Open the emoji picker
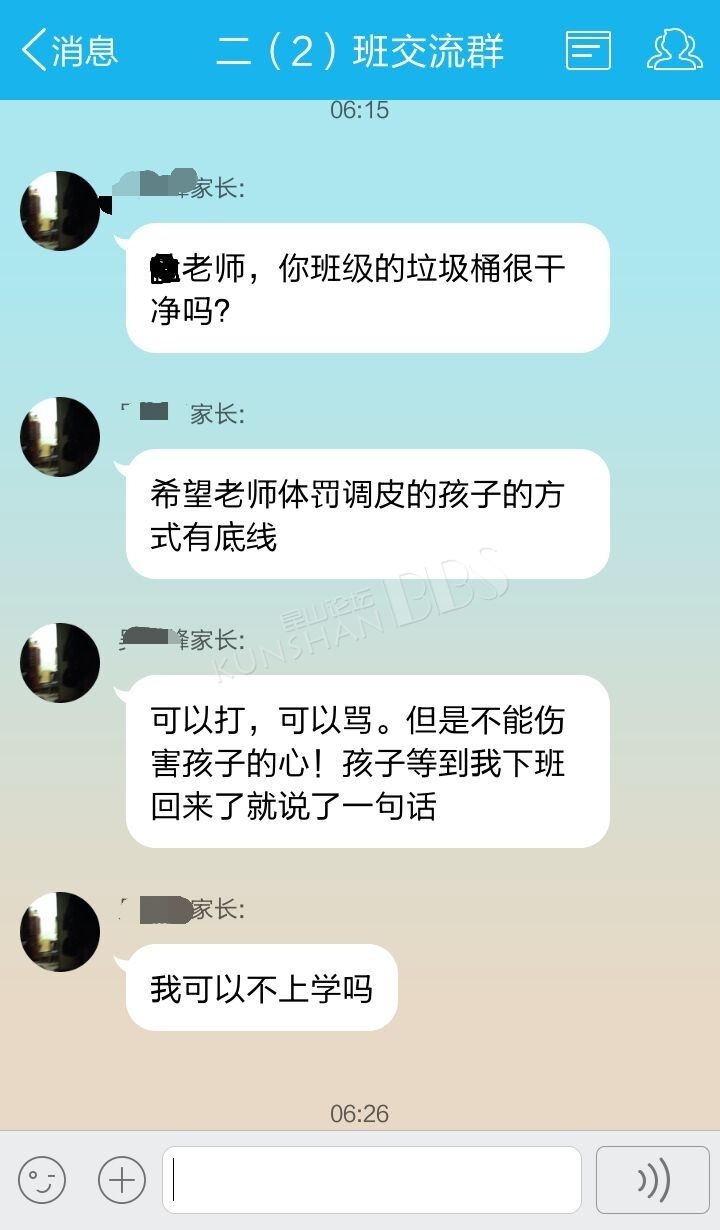This screenshot has height=1230, width=720. coord(42,1181)
